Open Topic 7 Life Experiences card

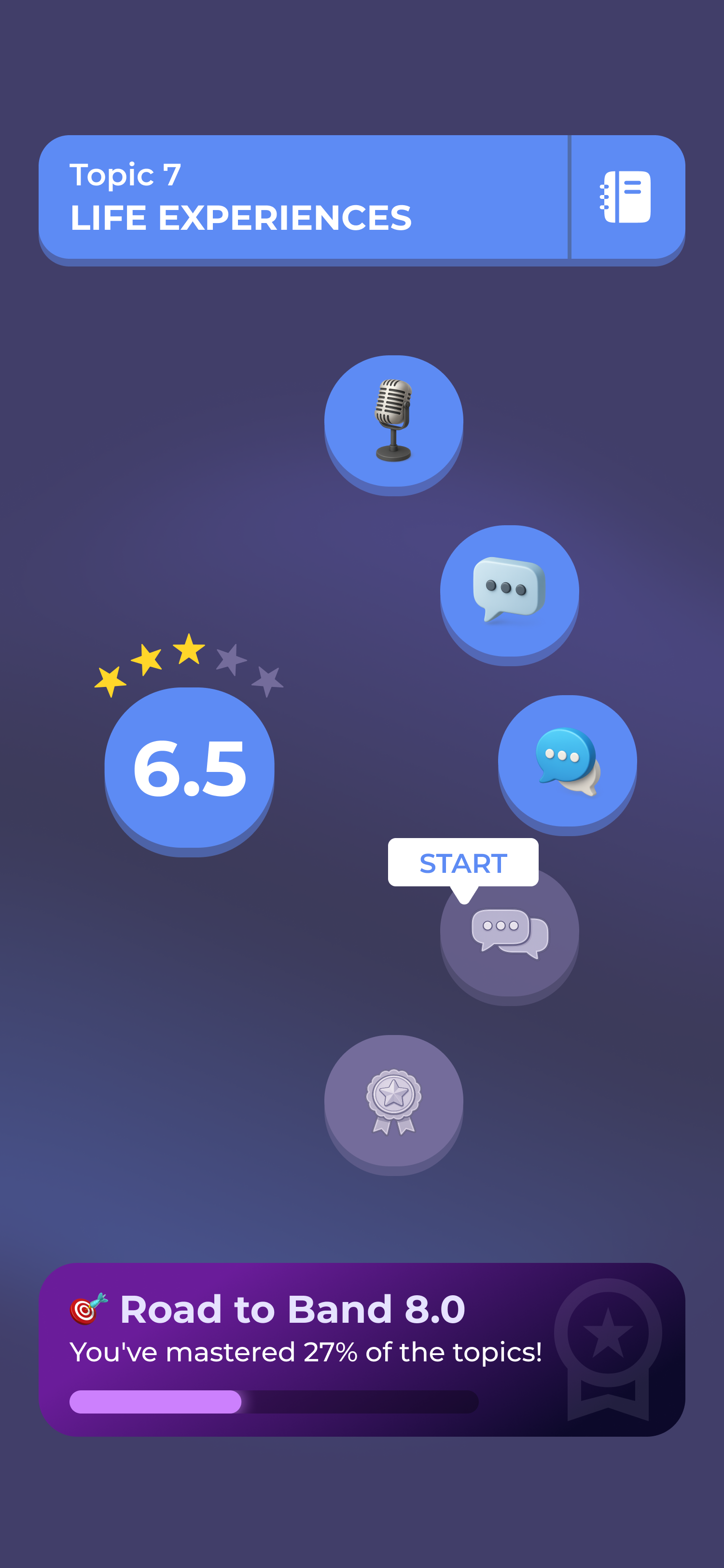(303, 197)
